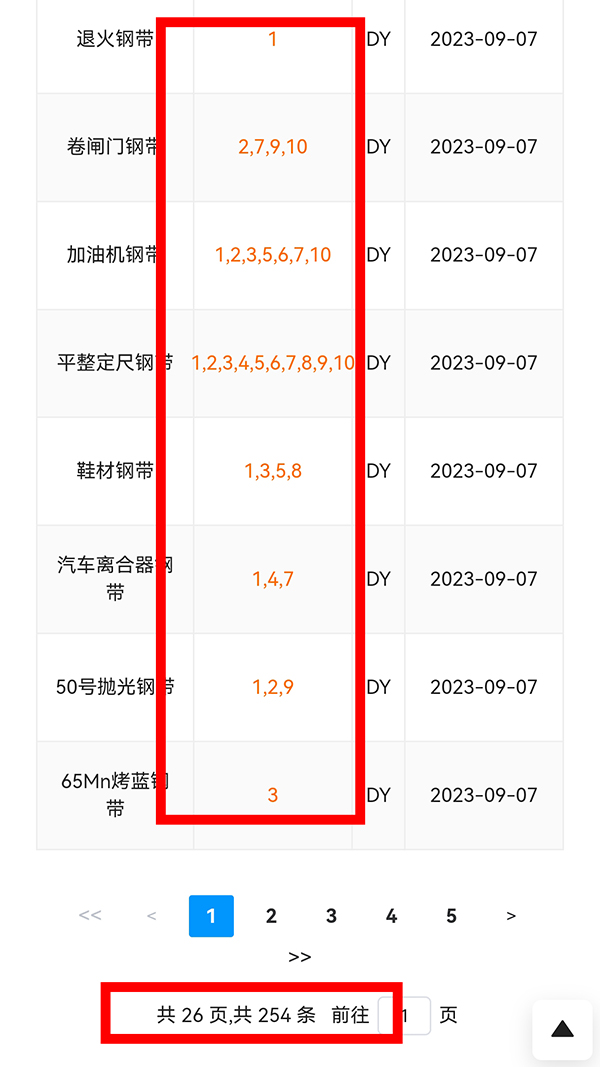Skip to last page with double arrow
Screen dimensions: 600x1067
pyautogui.click(x=299, y=957)
